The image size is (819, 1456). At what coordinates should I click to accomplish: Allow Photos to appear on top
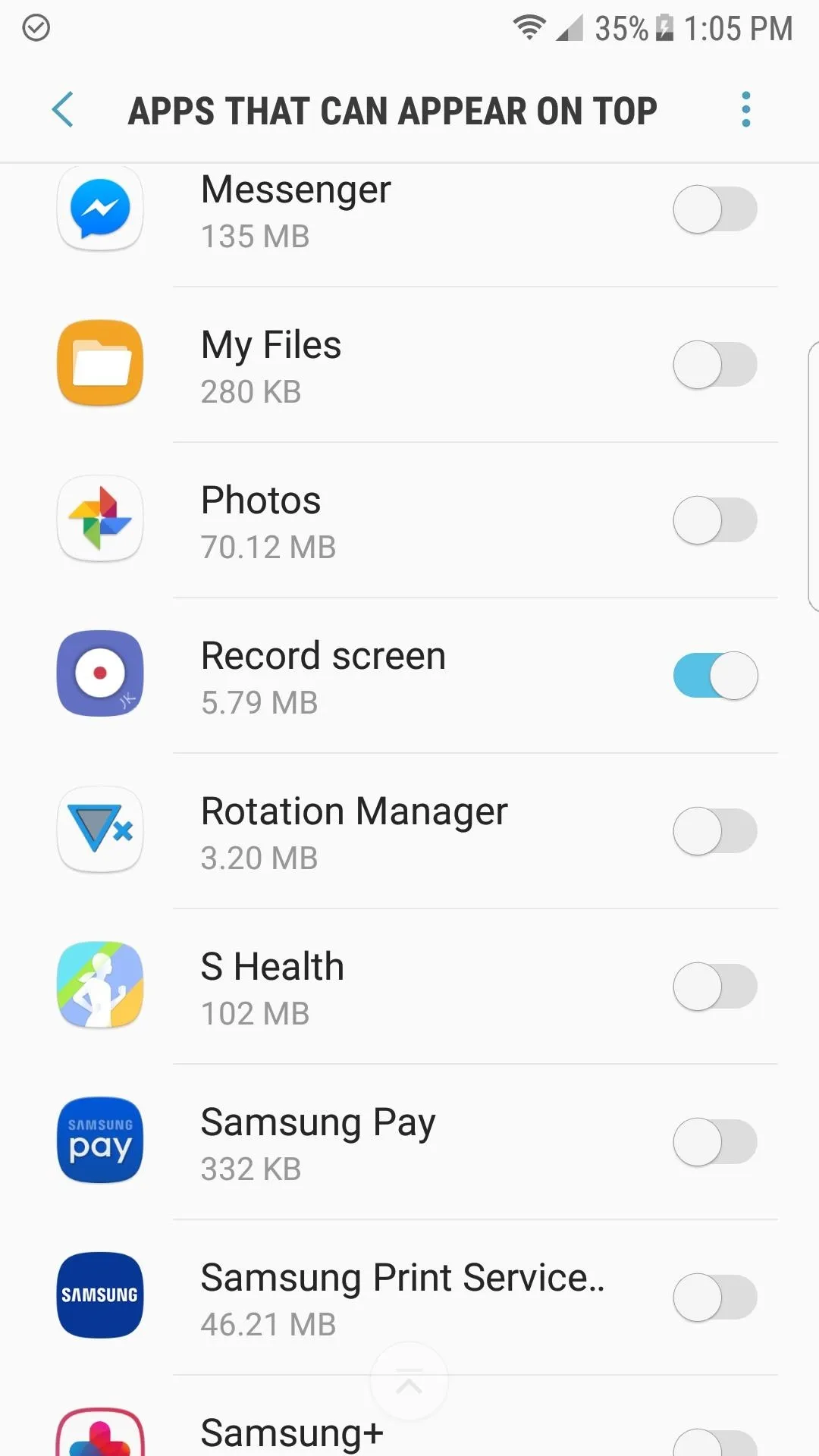point(715,520)
